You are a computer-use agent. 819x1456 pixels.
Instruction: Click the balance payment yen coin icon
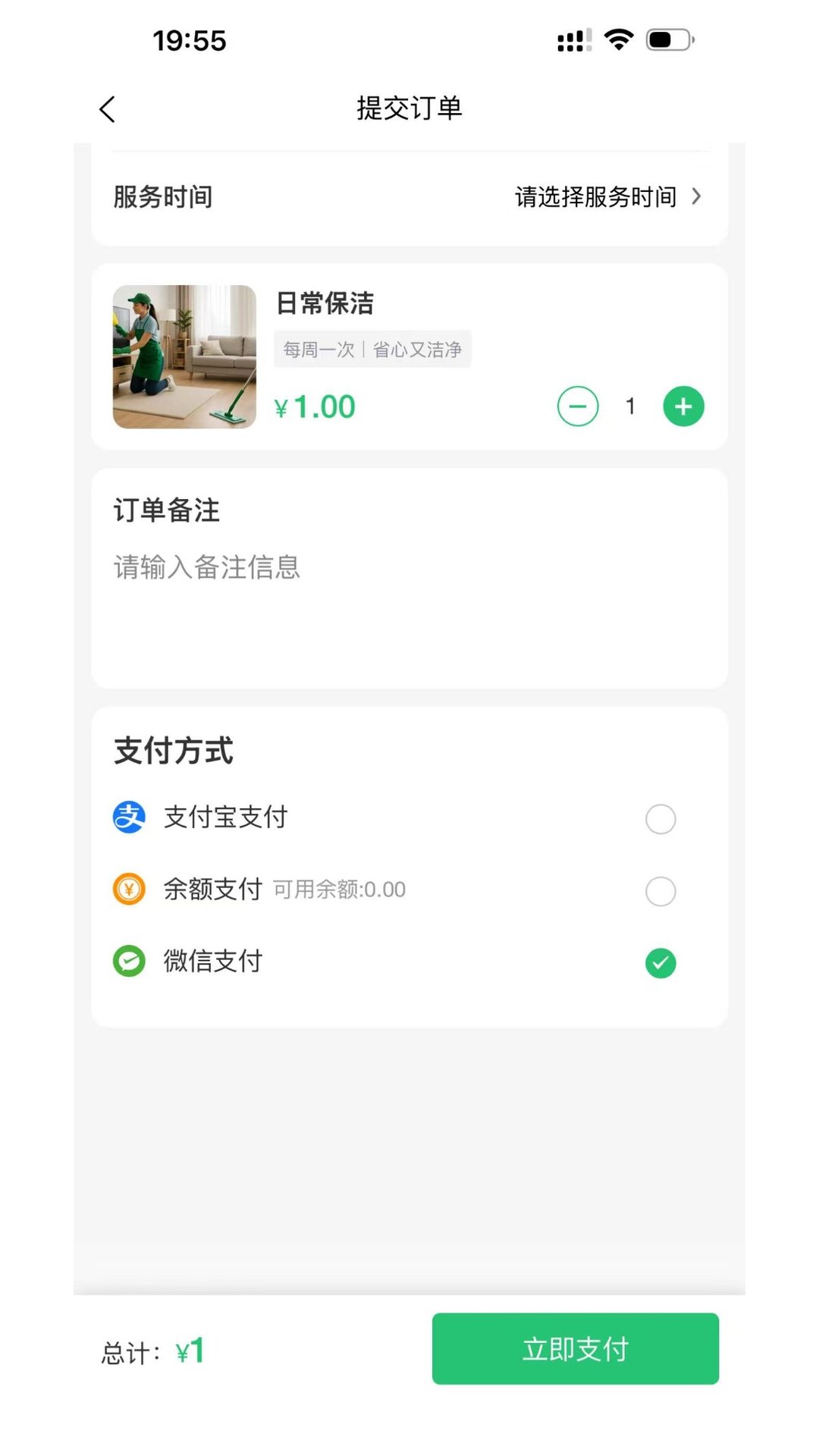pyautogui.click(x=129, y=889)
